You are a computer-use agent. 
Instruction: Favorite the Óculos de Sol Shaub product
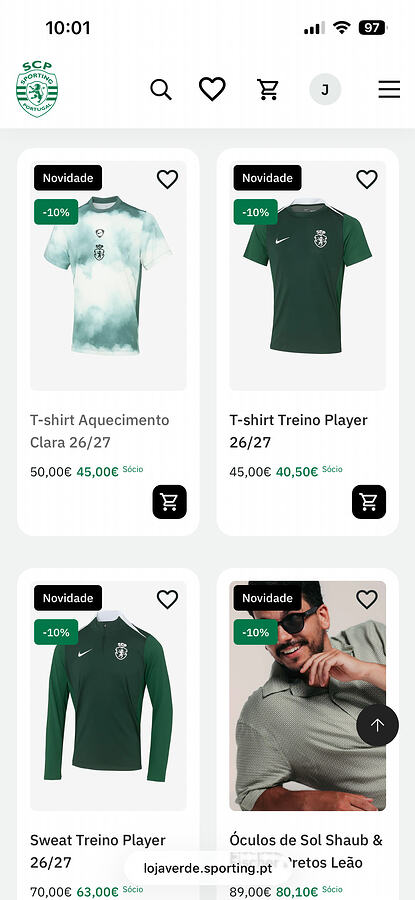(367, 599)
